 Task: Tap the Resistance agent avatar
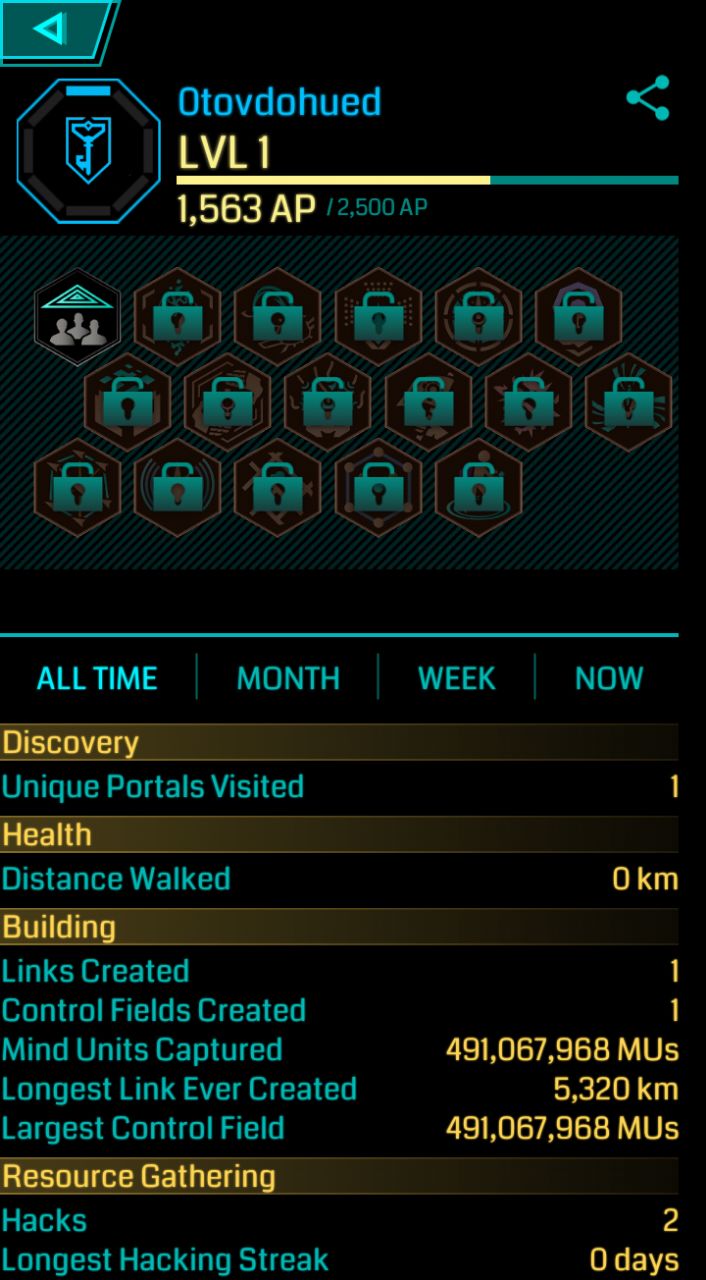point(88,151)
